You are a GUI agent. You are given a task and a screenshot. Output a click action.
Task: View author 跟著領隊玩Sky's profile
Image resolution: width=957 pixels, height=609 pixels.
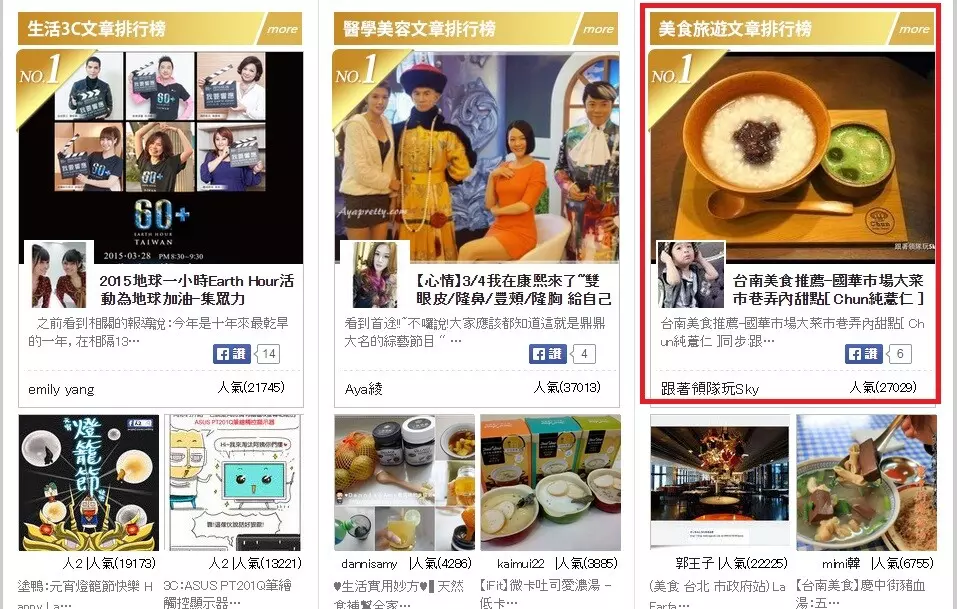click(710, 389)
